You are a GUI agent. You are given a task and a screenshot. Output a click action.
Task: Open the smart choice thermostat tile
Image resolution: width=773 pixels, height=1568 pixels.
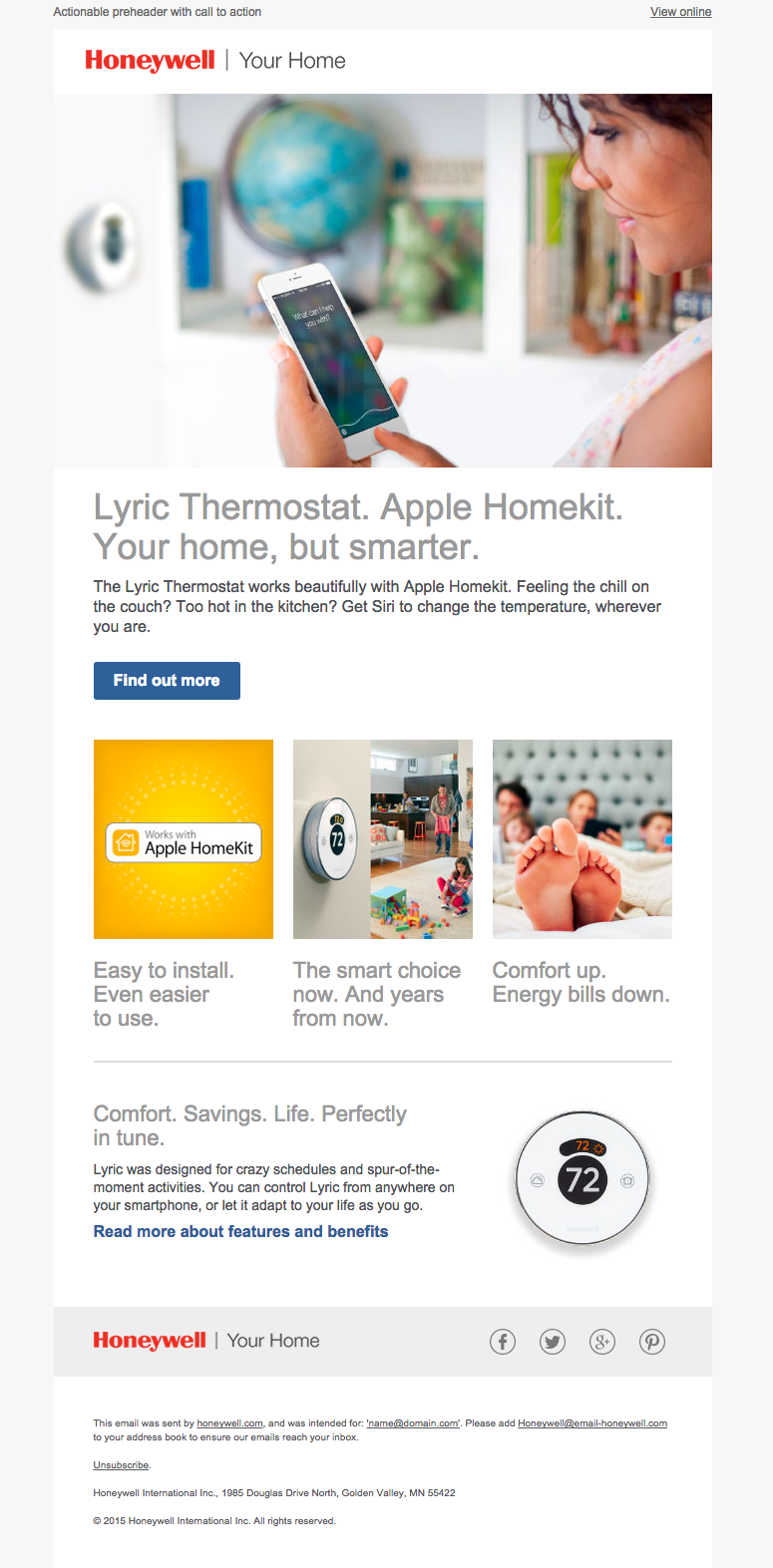pos(382,838)
